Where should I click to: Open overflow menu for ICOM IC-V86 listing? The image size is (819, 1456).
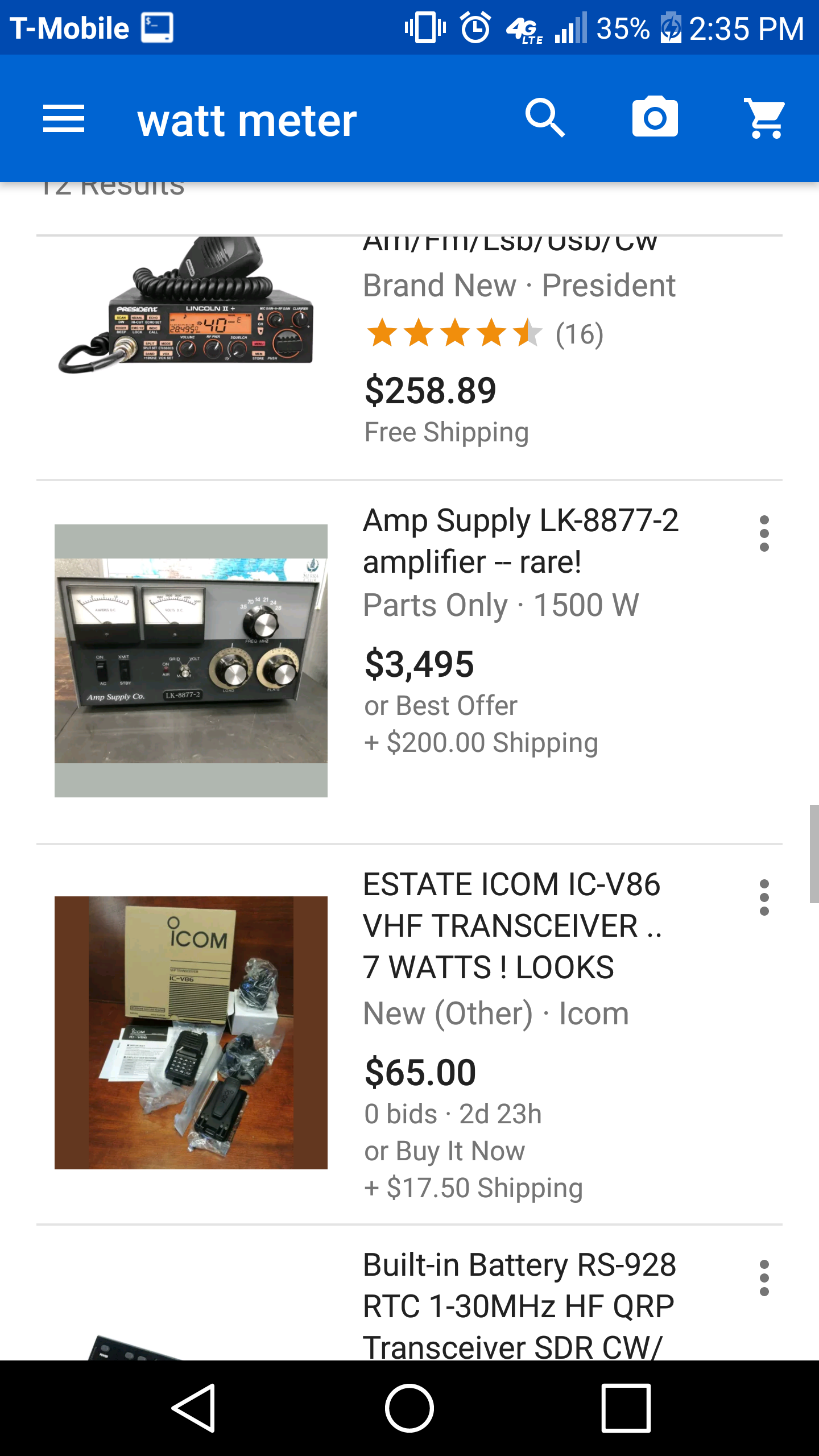coord(764,897)
